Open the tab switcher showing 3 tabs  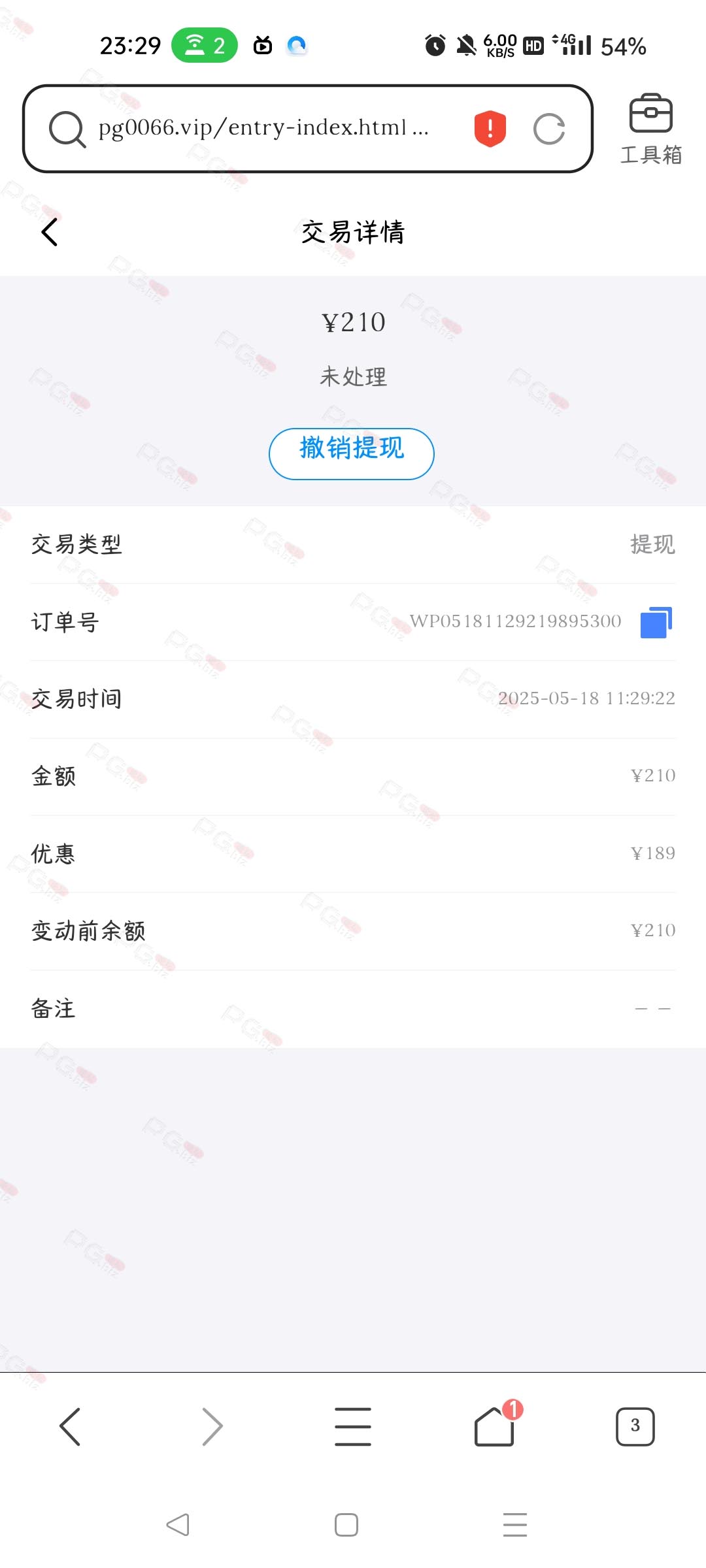(x=635, y=1426)
